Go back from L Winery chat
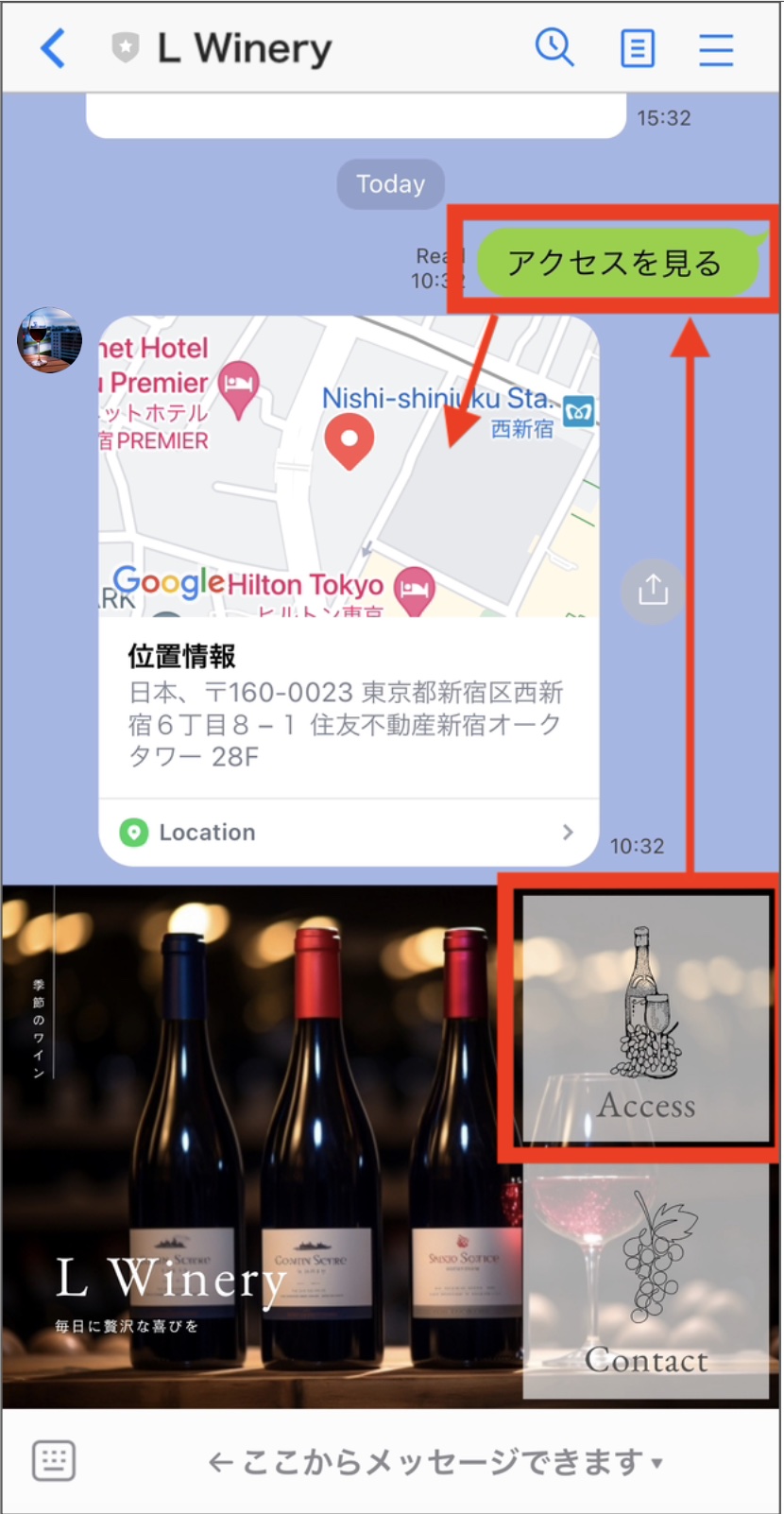Viewport: 784px width, 1514px height. (x=54, y=48)
